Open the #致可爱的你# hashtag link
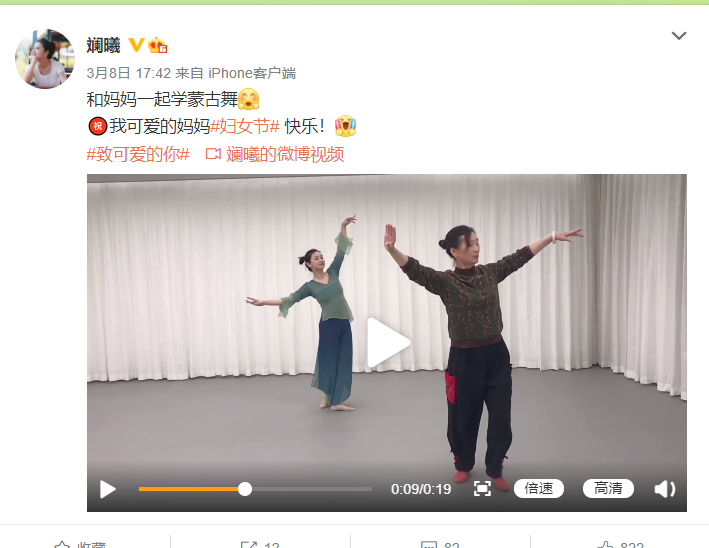This screenshot has height=548, width=709. tap(138, 154)
